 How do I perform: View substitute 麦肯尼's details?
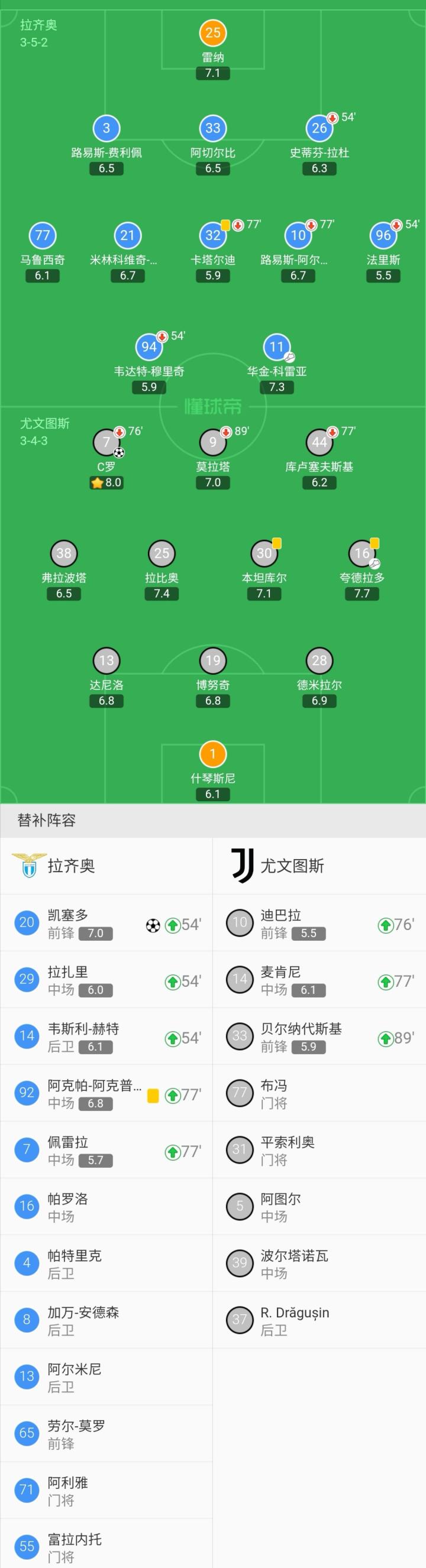tap(319, 979)
